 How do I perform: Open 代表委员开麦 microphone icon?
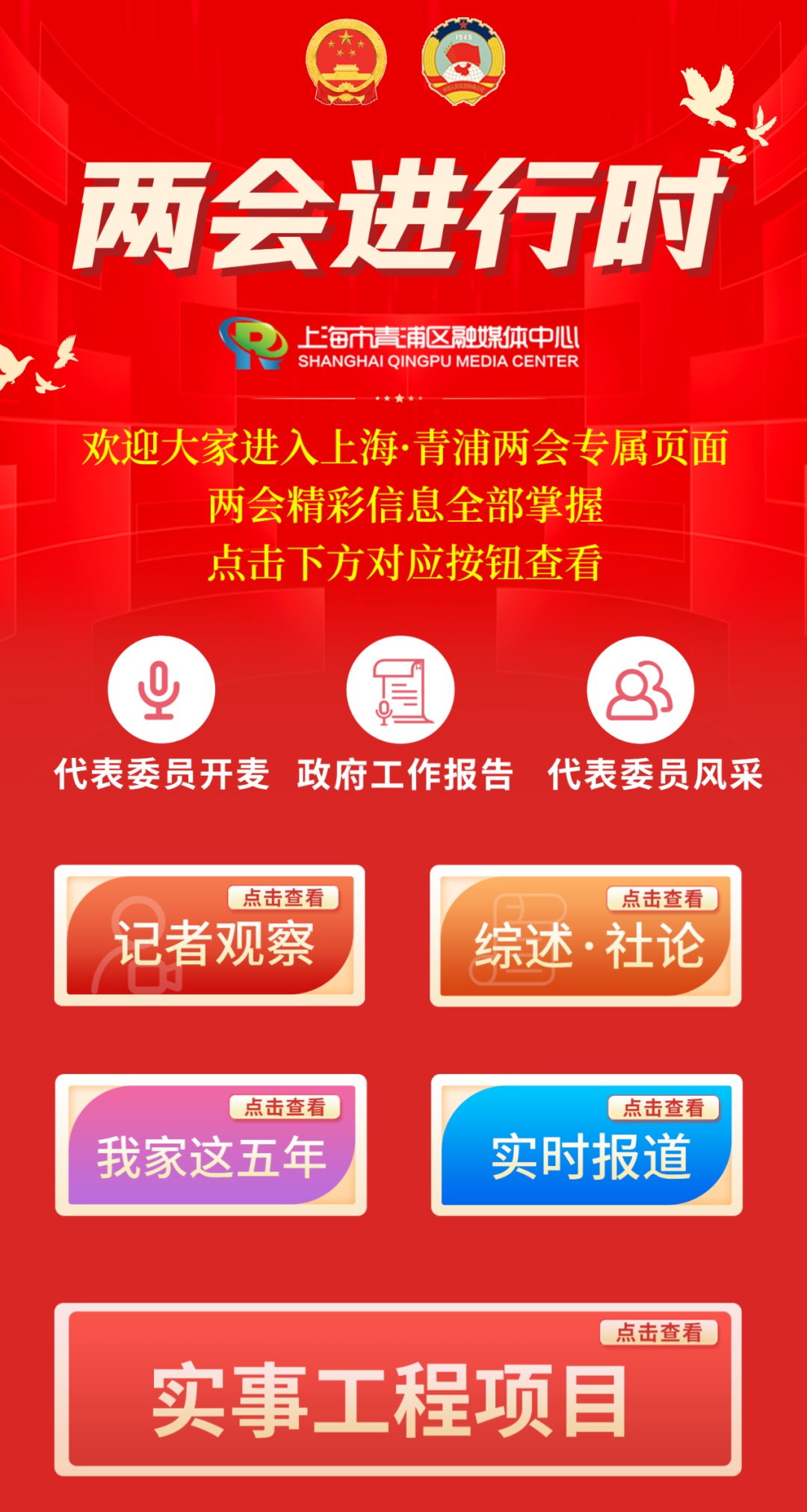point(161,689)
